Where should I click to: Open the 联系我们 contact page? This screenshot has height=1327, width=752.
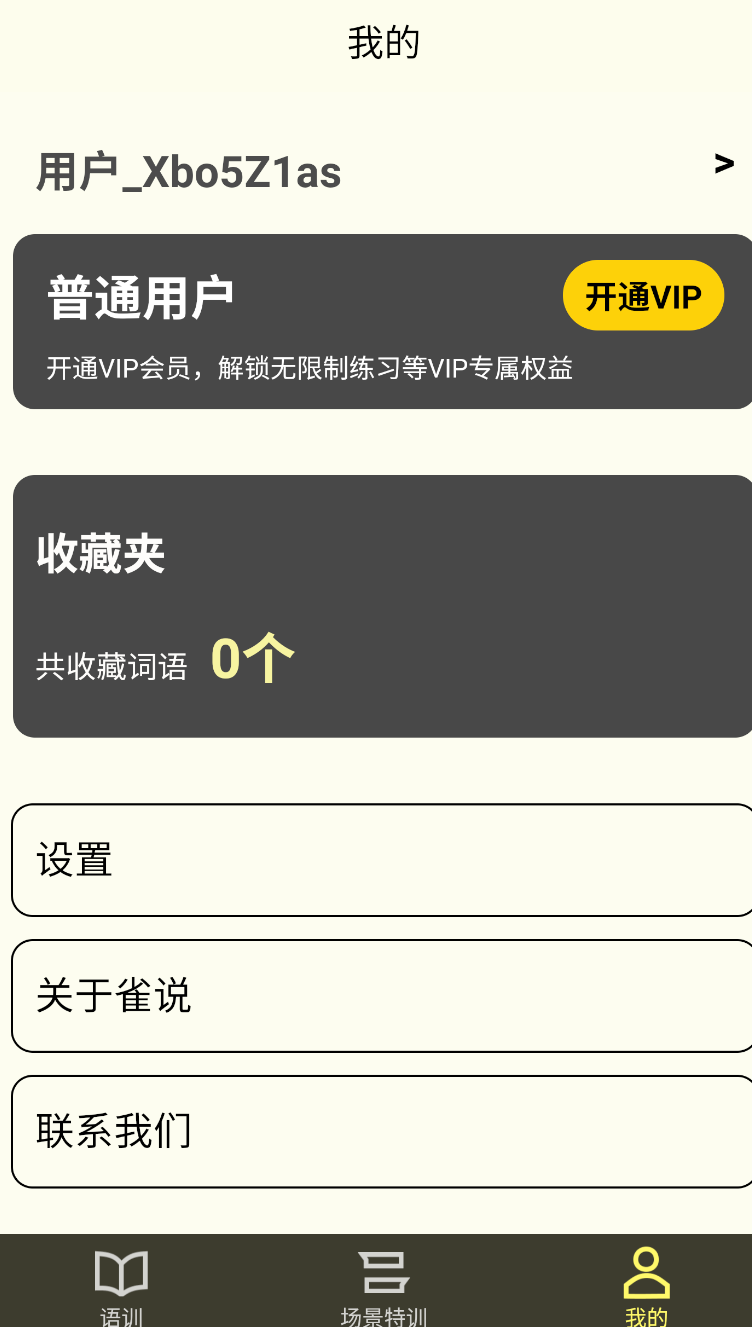point(376,1131)
